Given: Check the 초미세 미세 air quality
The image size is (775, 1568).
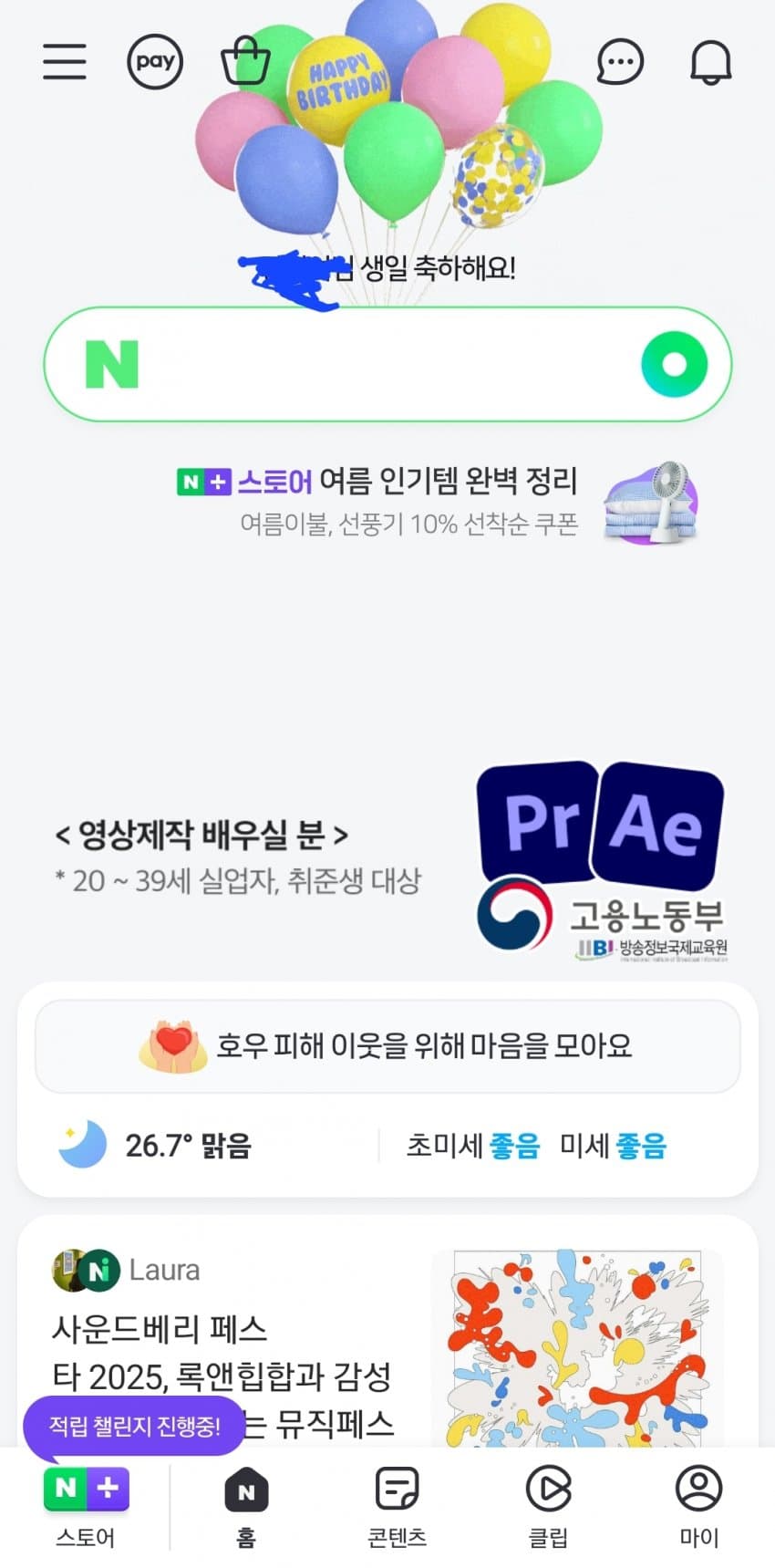Looking at the screenshot, I should point(536,1146).
